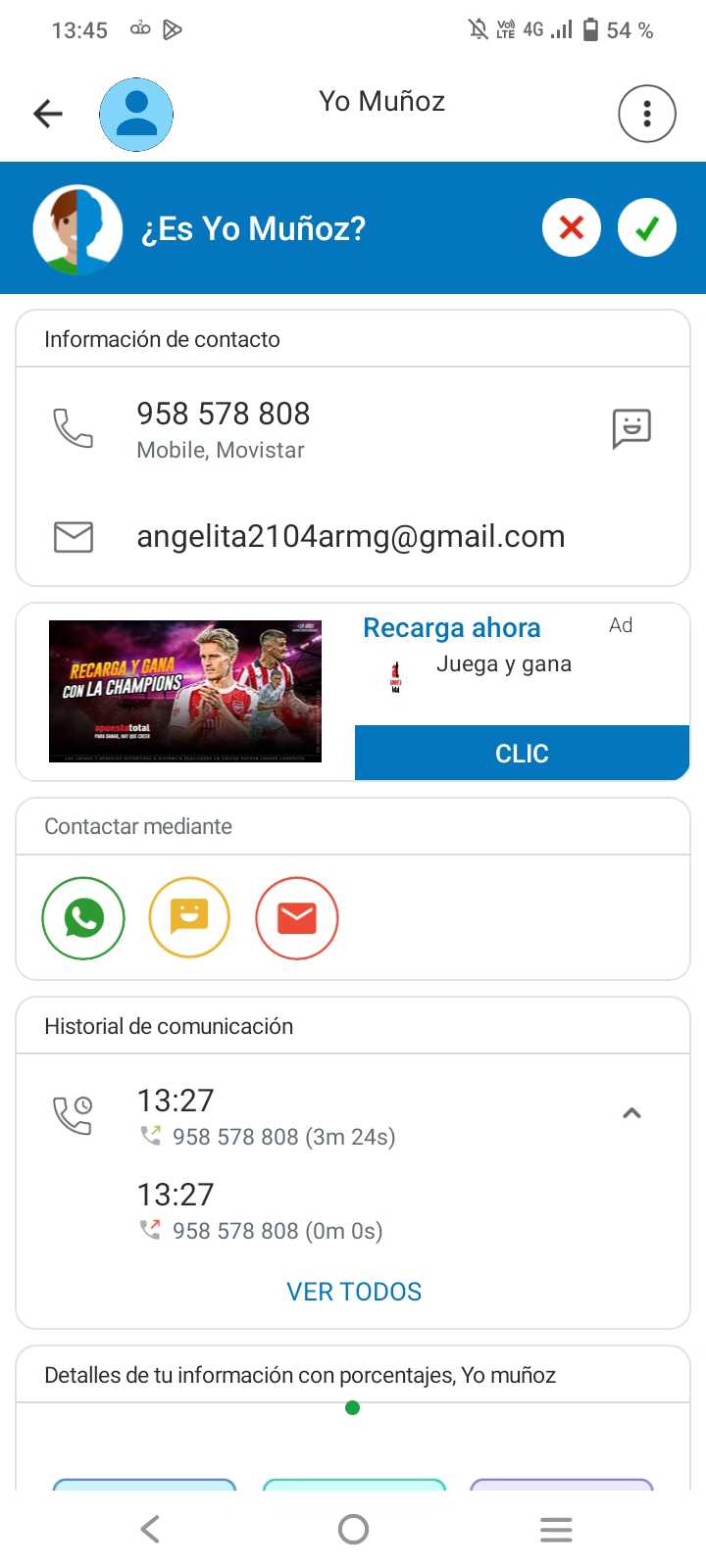The image size is (706, 1568).
Task: Go to the system home screen
Action: tap(353, 1529)
